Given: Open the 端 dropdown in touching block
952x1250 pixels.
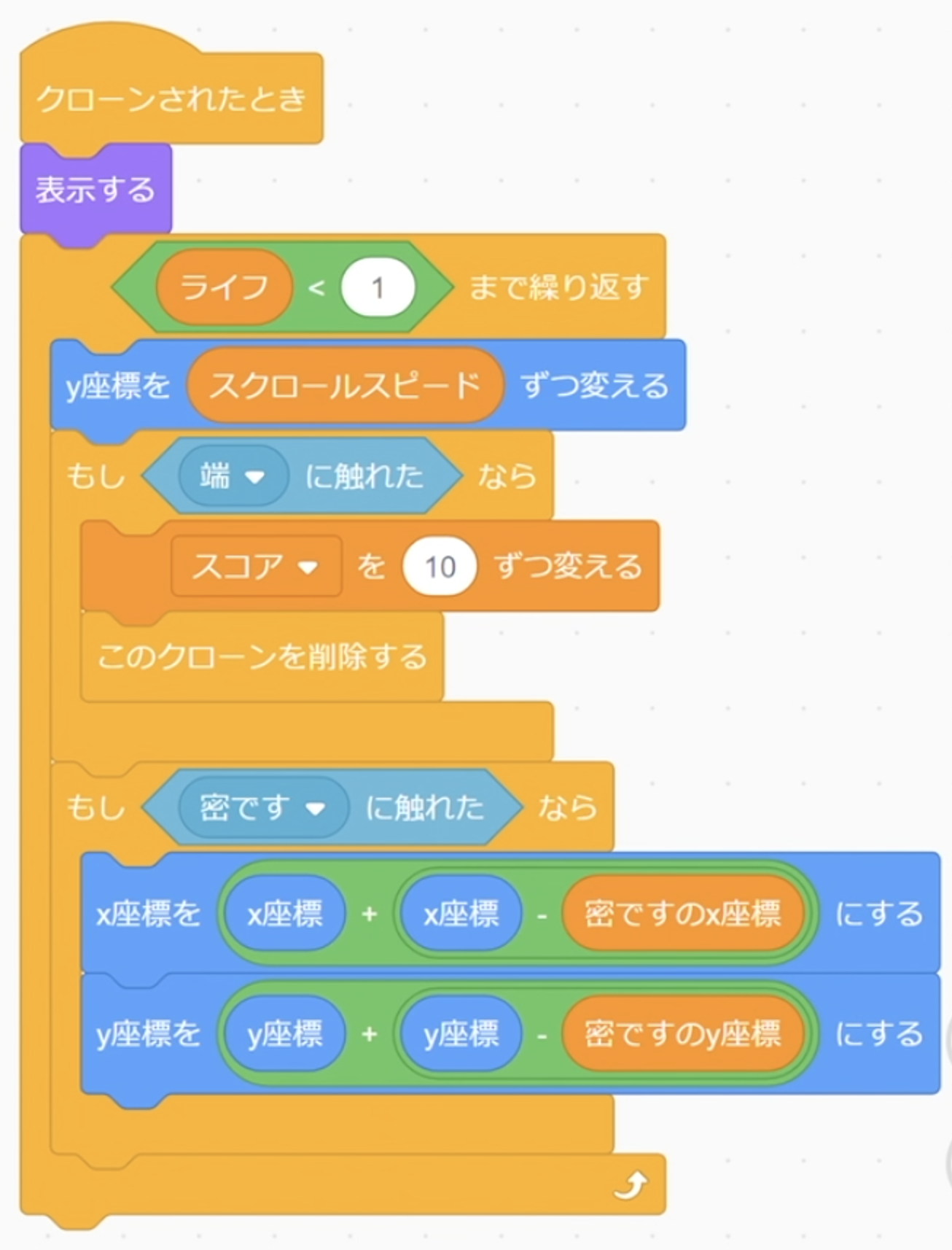Looking at the screenshot, I should click(x=254, y=477).
